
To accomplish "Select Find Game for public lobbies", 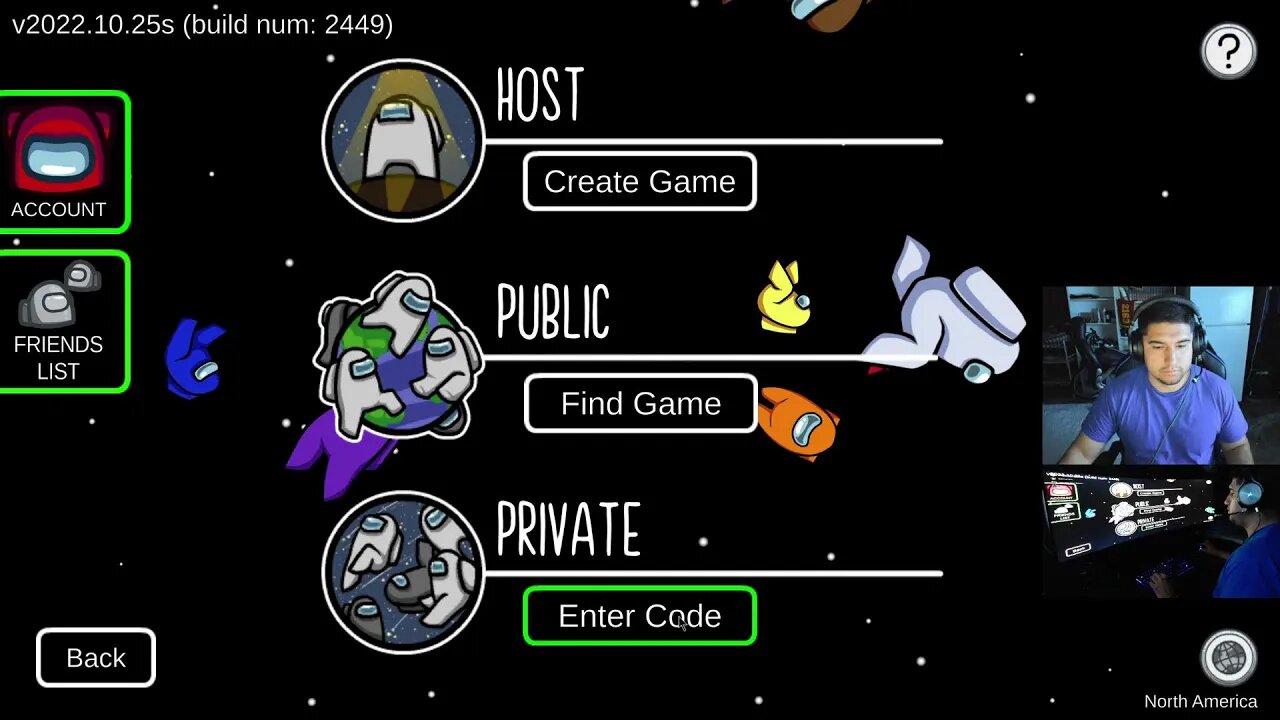I will (x=640, y=403).
